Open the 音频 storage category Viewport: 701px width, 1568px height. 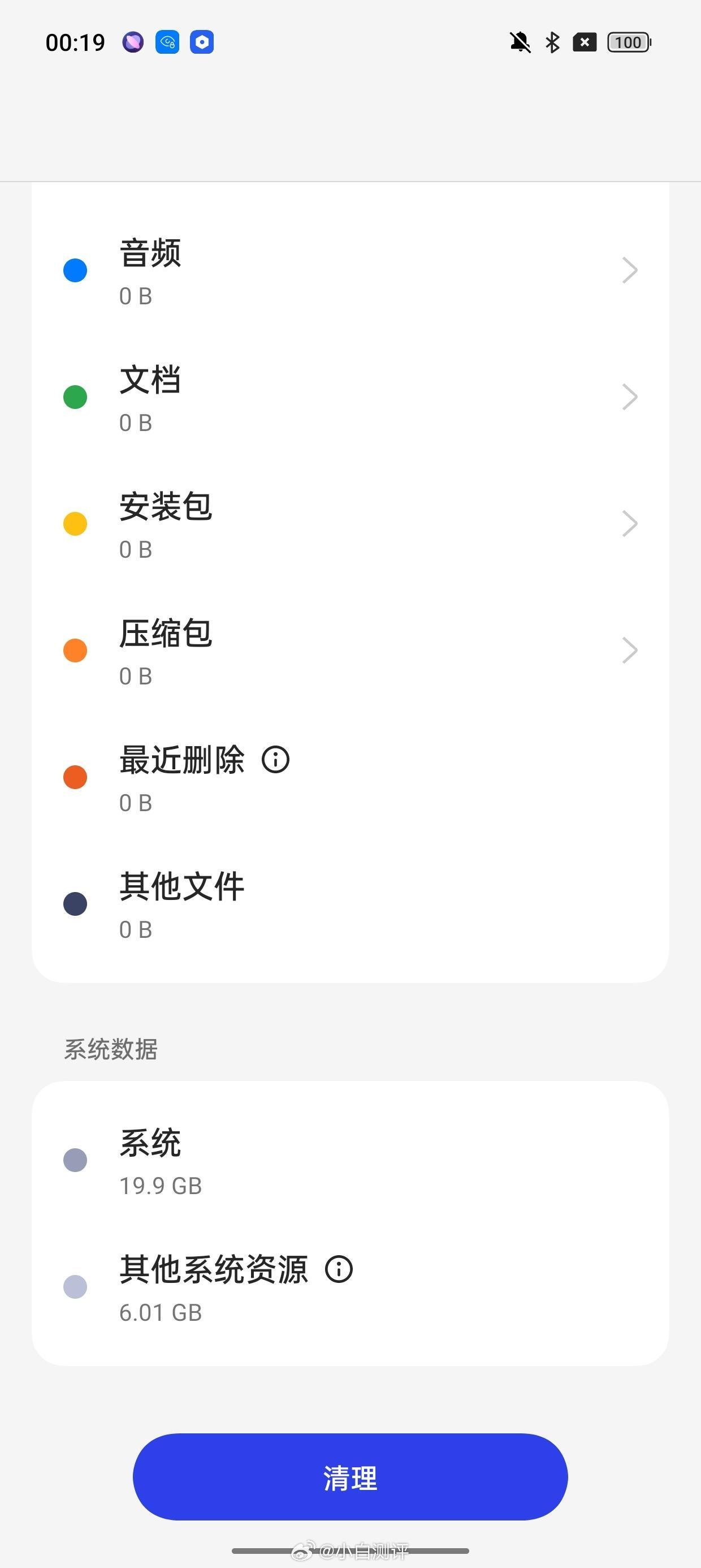point(350,271)
